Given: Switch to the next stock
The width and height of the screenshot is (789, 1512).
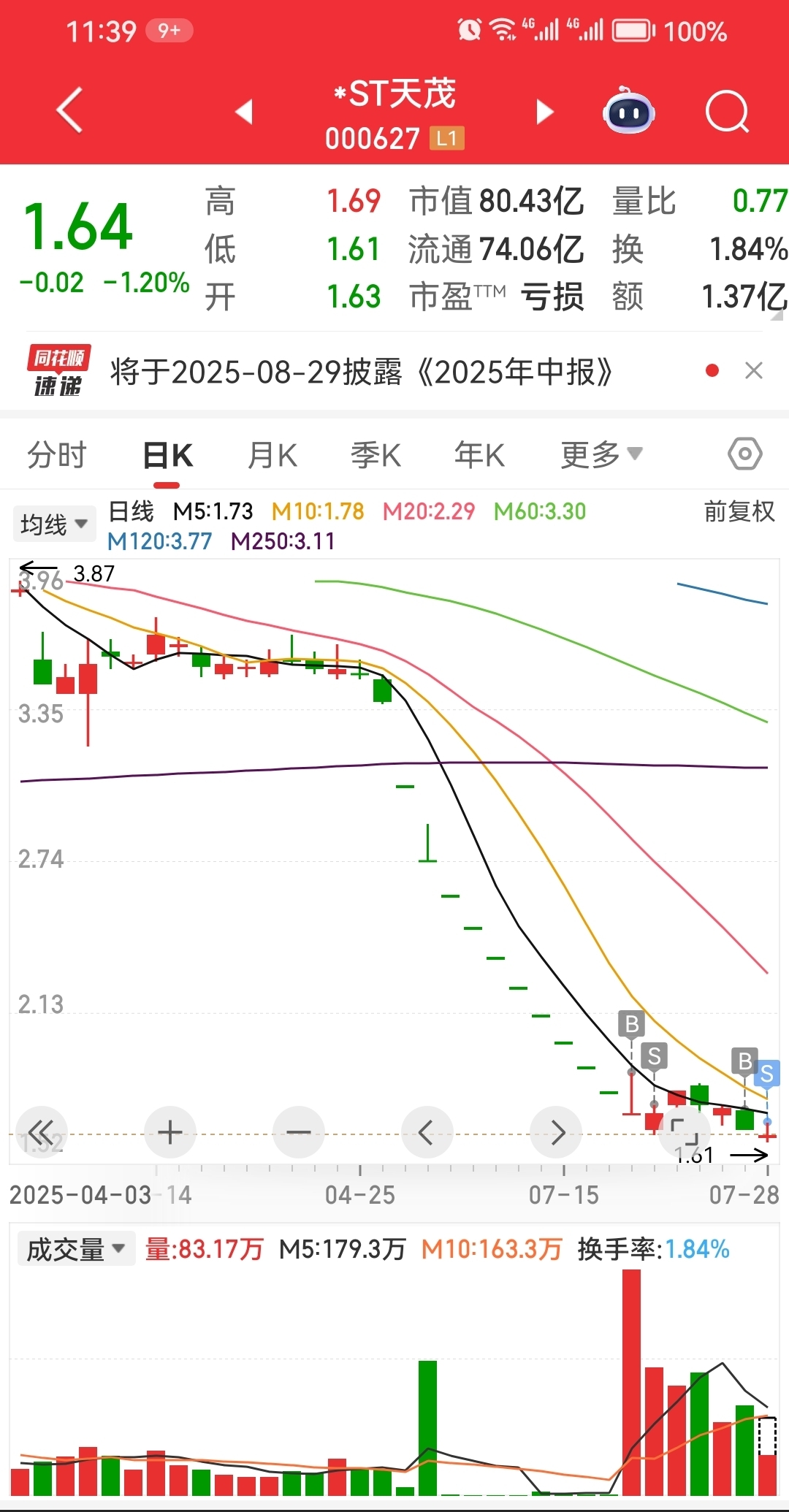Looking at the screenshot, I should pyautogui.click(x=545, y=112).
